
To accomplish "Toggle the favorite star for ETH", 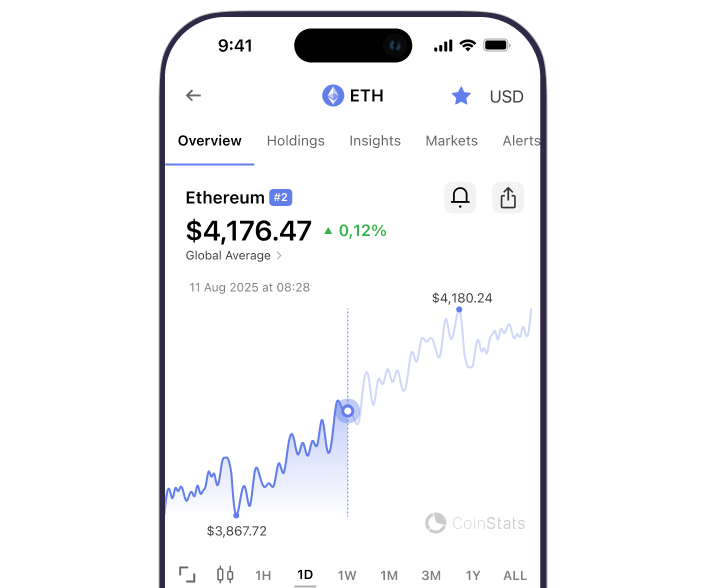I will pos(461,96).
